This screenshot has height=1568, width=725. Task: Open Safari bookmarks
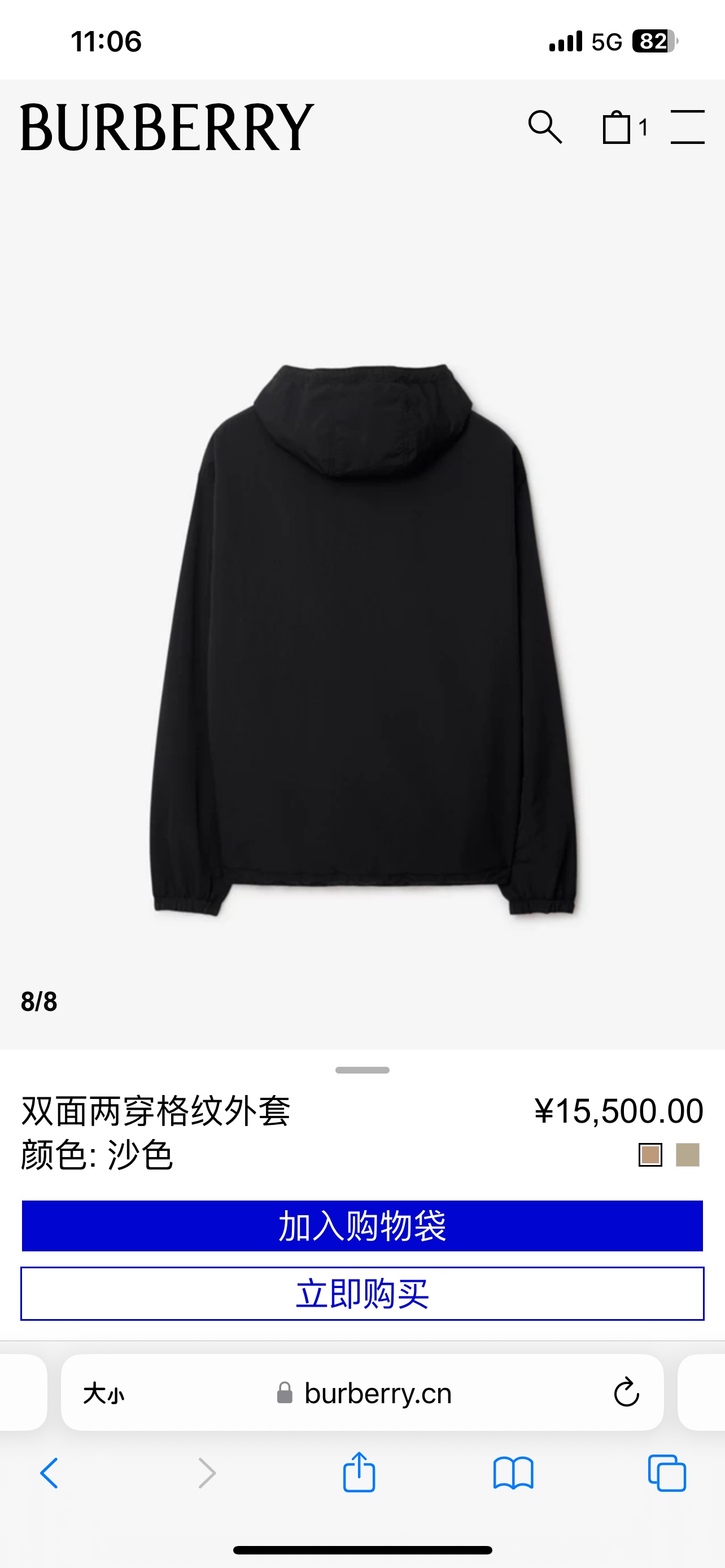(x=513, y=1473)
